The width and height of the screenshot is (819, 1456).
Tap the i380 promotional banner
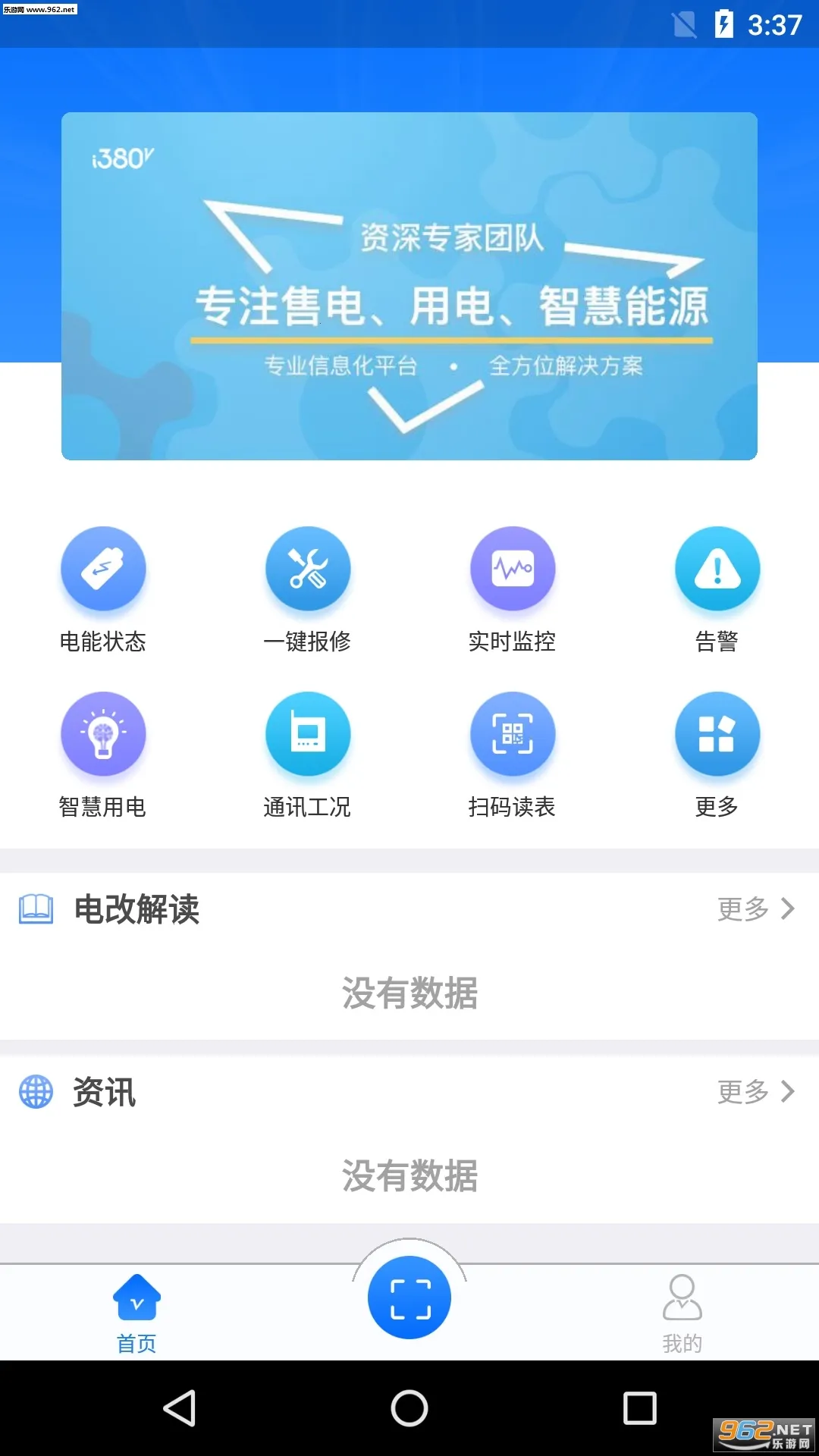(x=409, y=287)
